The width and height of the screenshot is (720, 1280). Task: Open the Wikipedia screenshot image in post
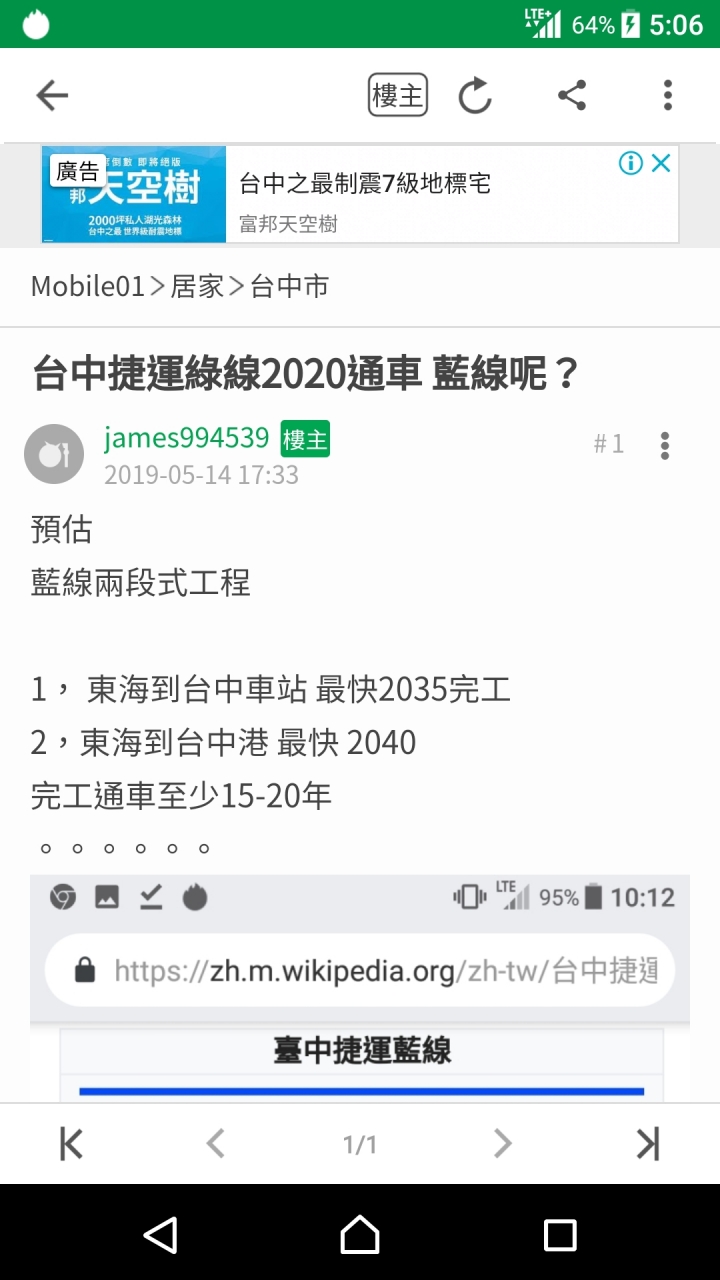pos(360,988)
